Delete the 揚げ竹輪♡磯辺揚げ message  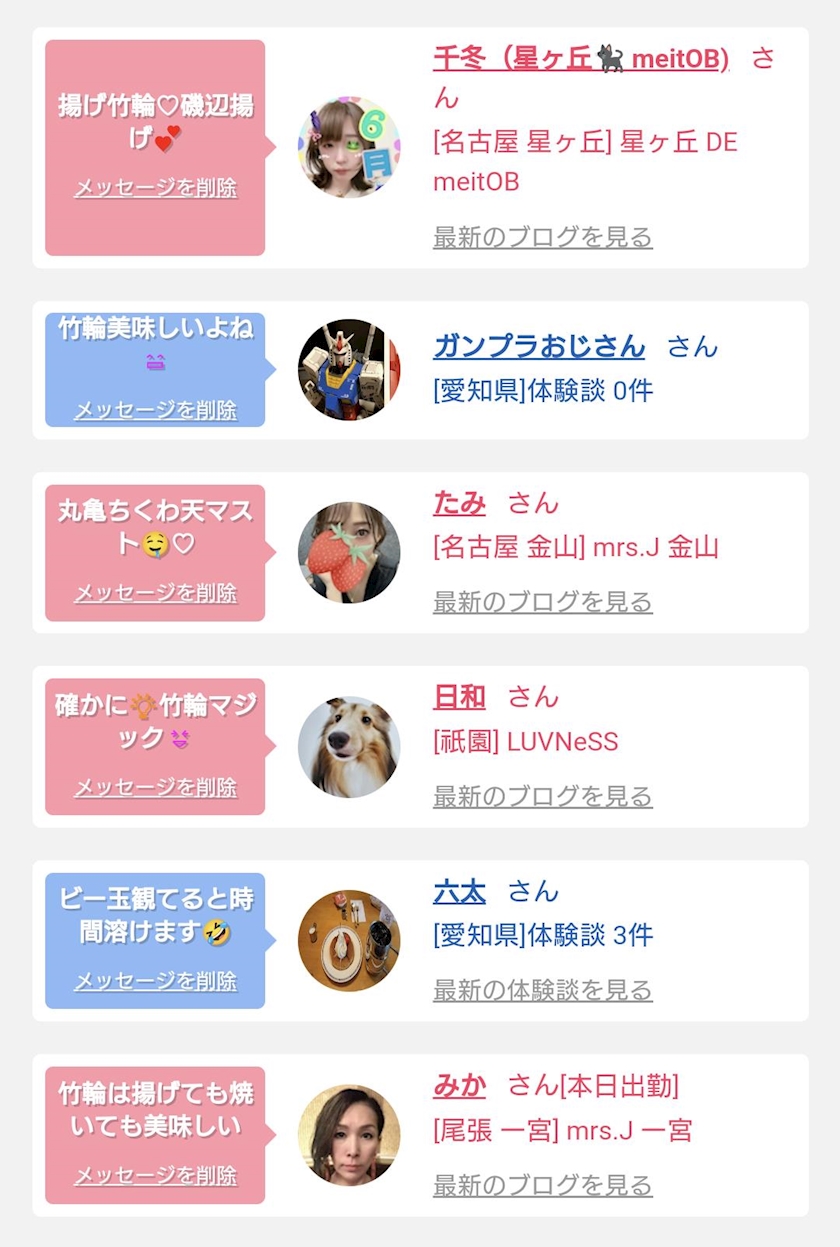click(155, 188)
